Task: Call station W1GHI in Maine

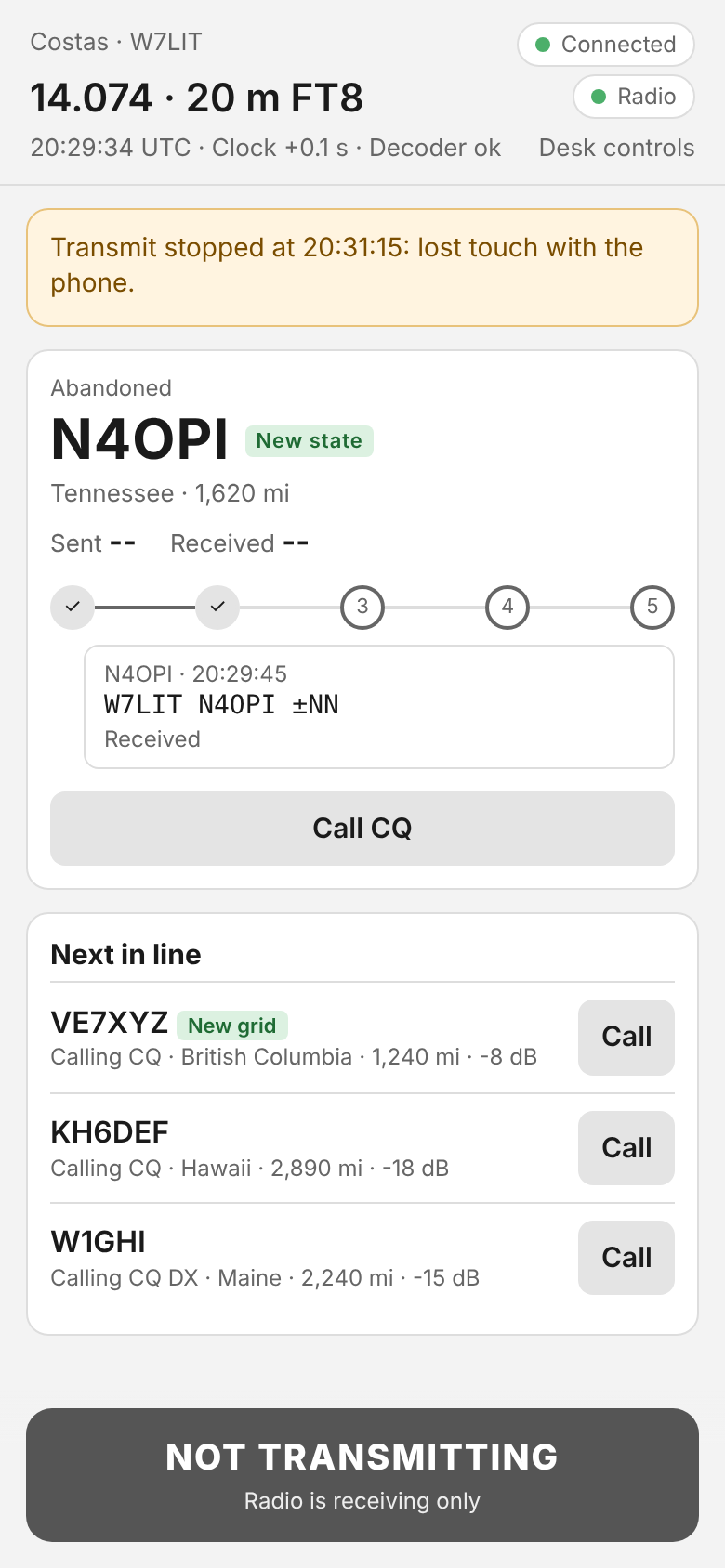Action: point(626,1258)
